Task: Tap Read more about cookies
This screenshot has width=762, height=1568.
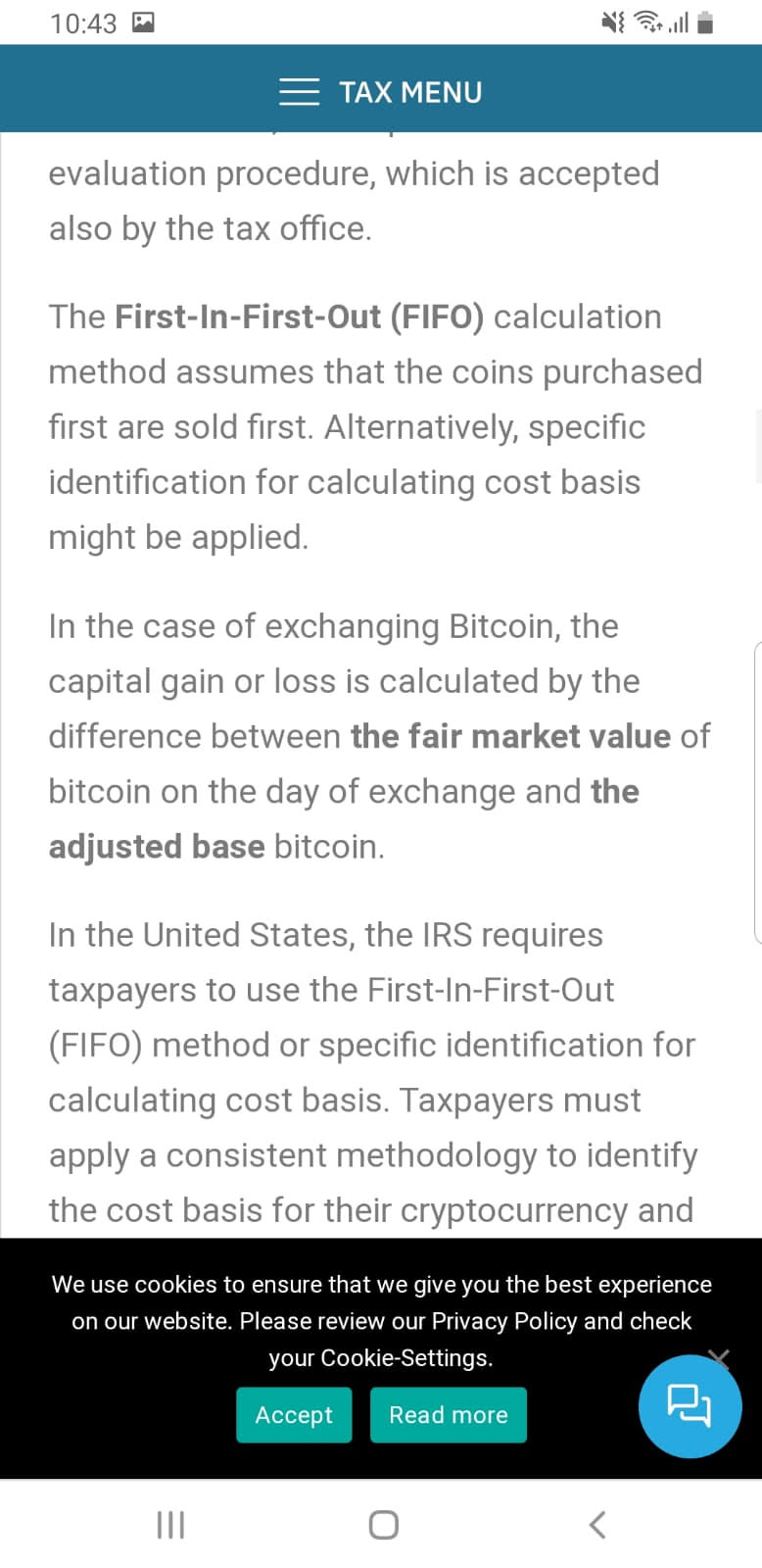Action: coord(449,1415)
